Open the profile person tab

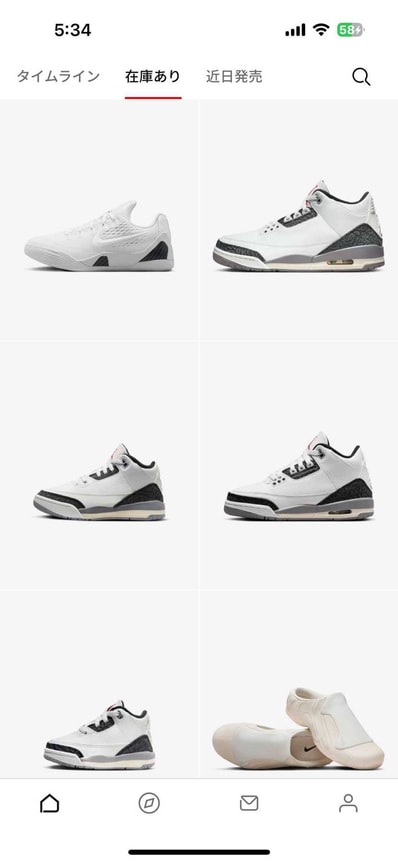348,804
